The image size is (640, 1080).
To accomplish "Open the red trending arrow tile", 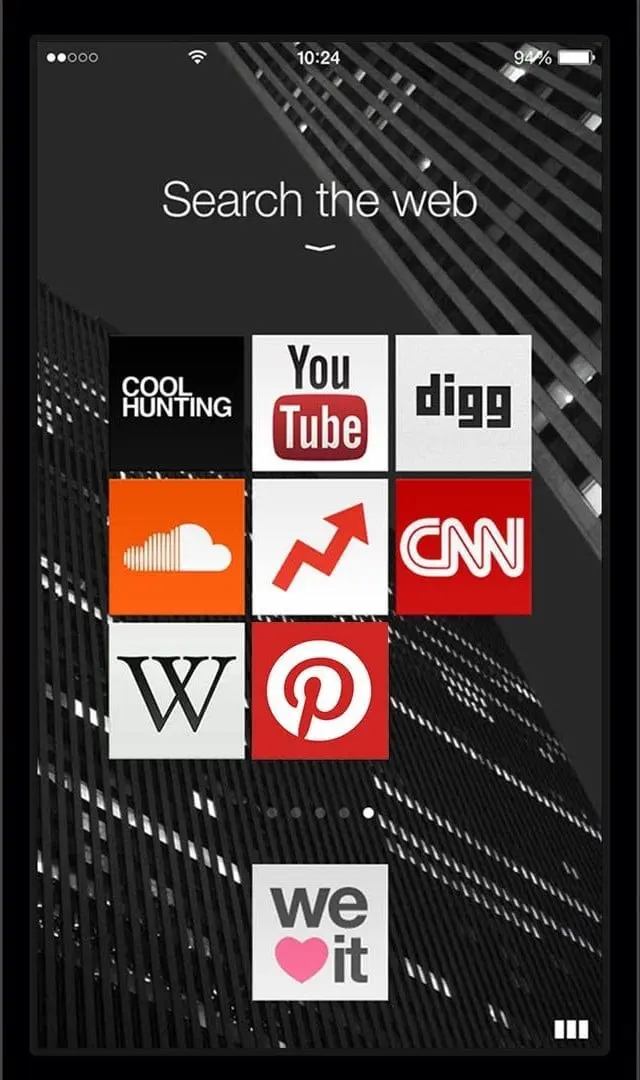I will click(x=320, y=547).
